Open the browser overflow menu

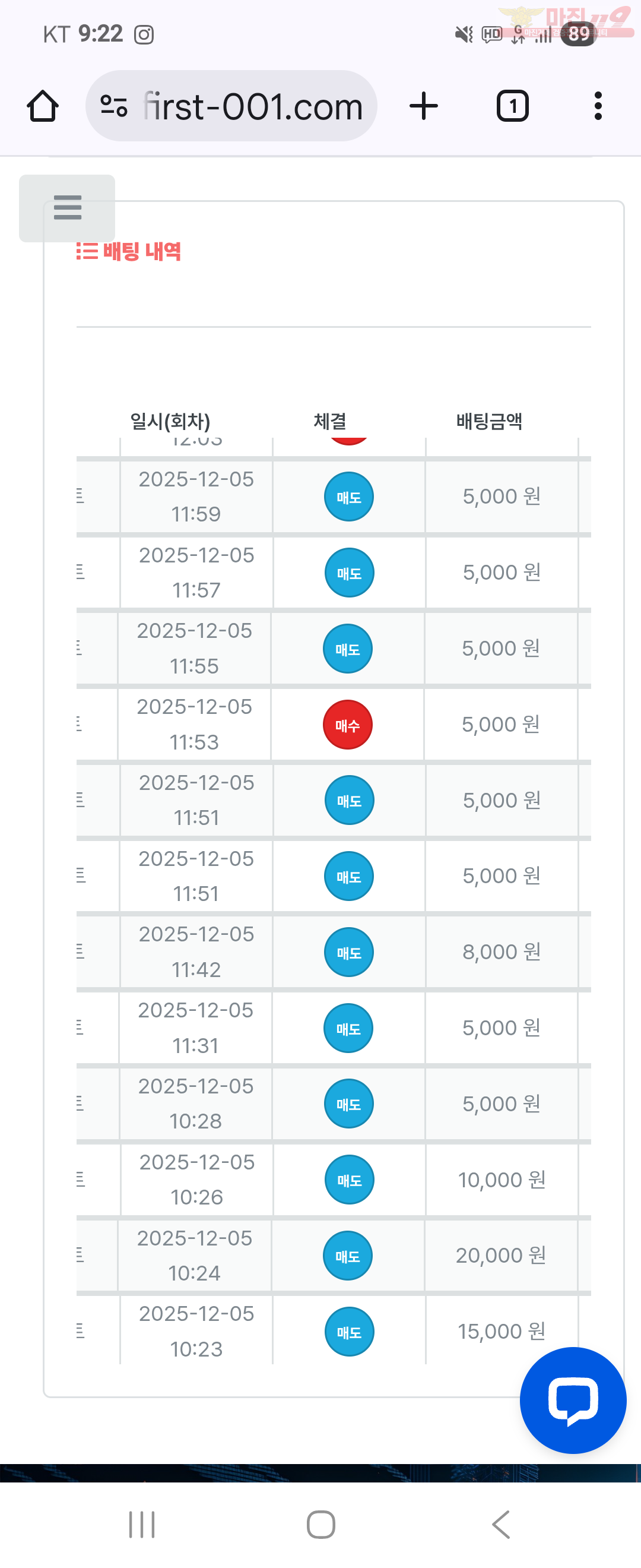pos(598,106)
